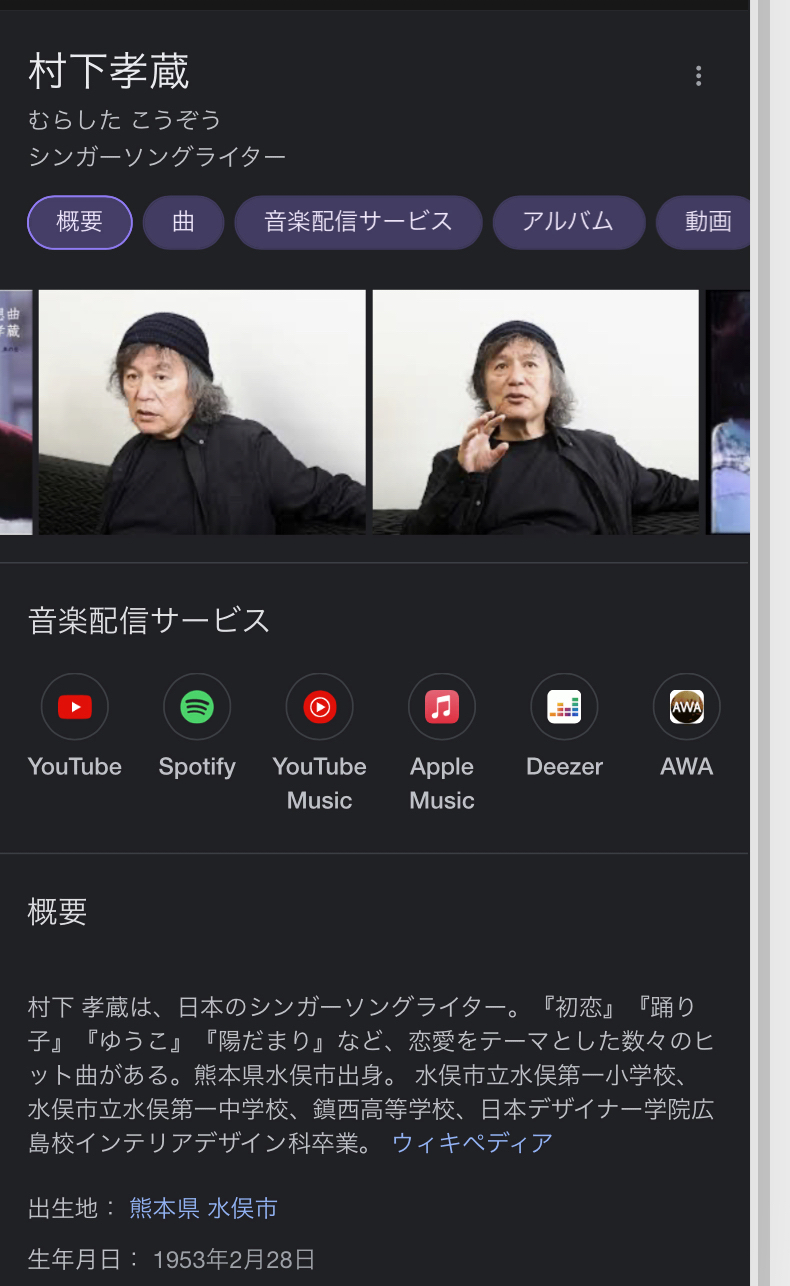Open the AWA streaming service

(x=687, y=727)
